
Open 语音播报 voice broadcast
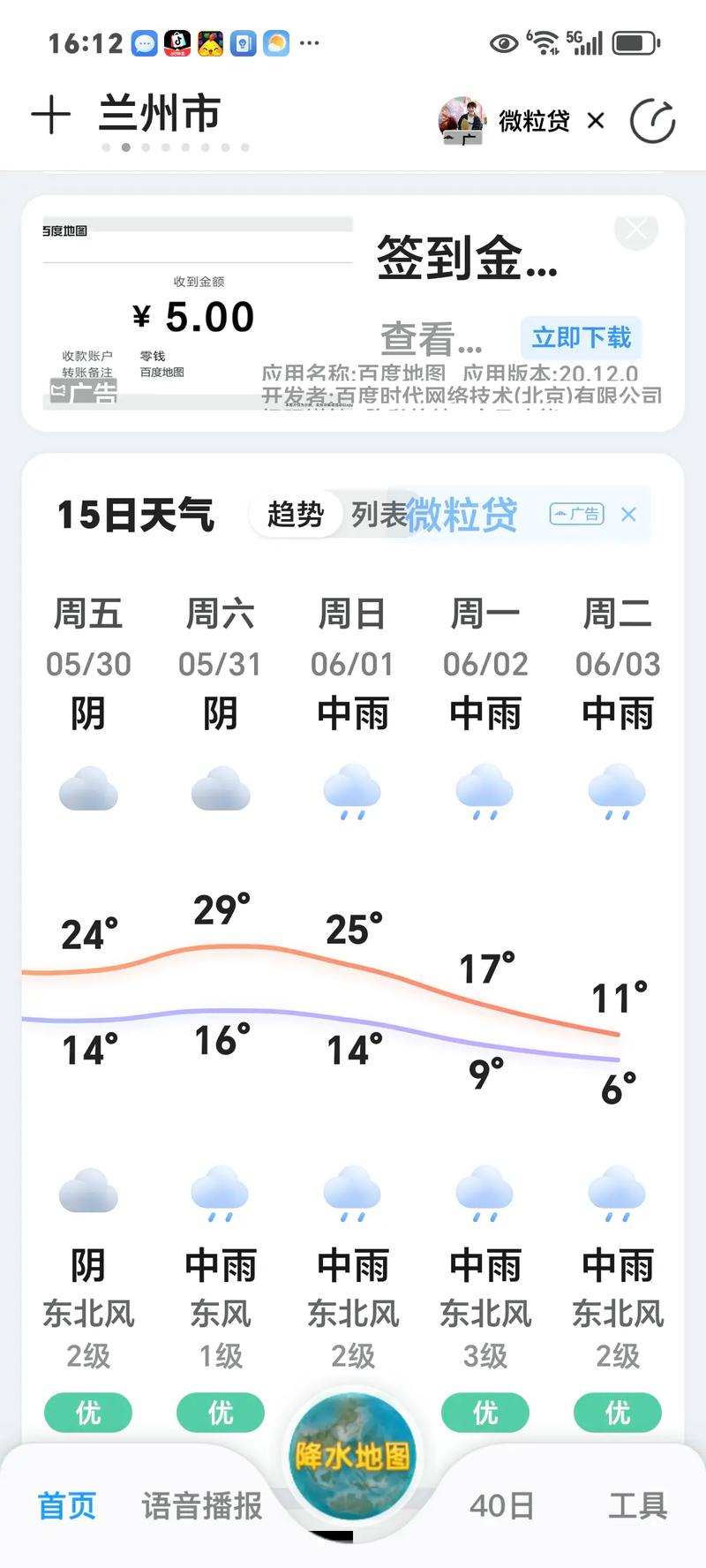click(x=199, y=1506)
